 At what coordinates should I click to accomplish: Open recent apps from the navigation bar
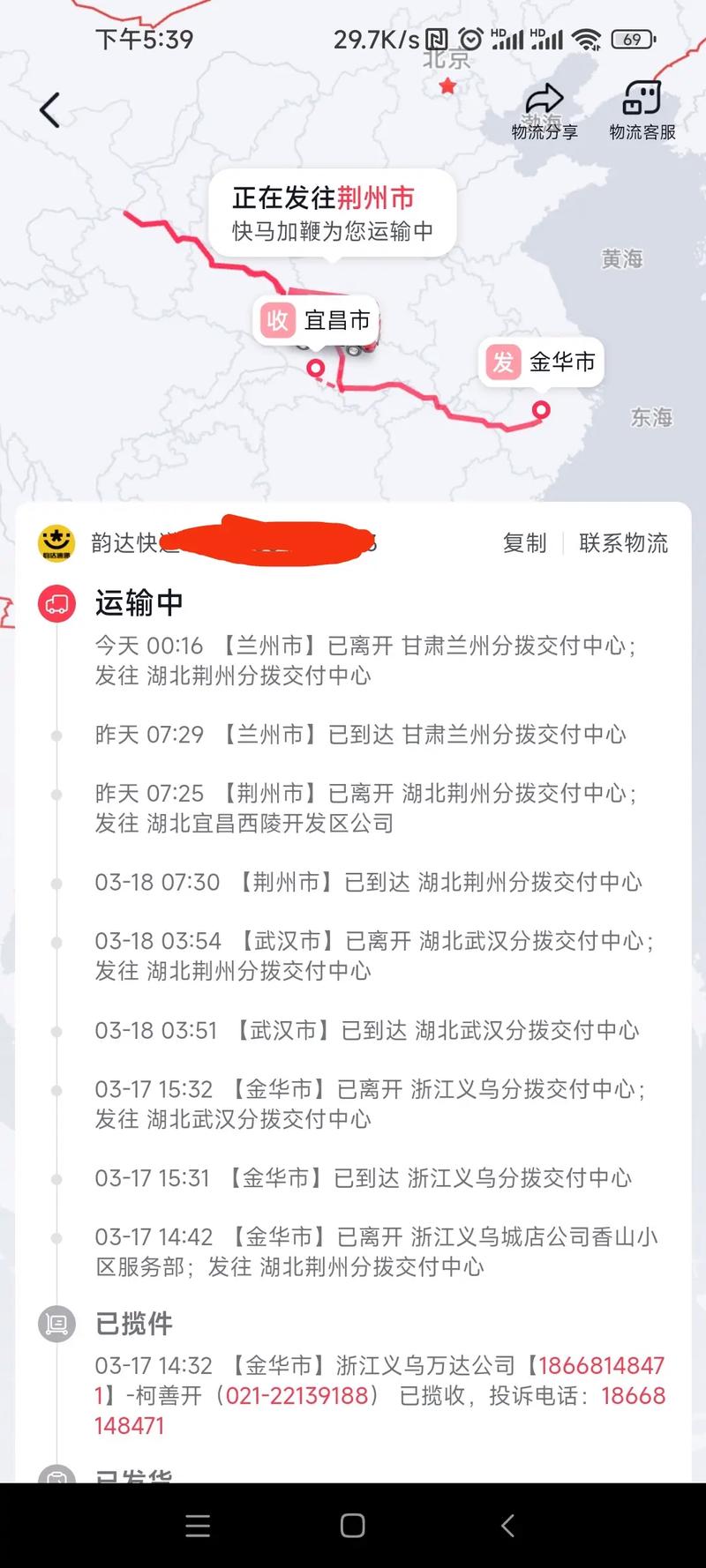click(x=198, y=1526)
